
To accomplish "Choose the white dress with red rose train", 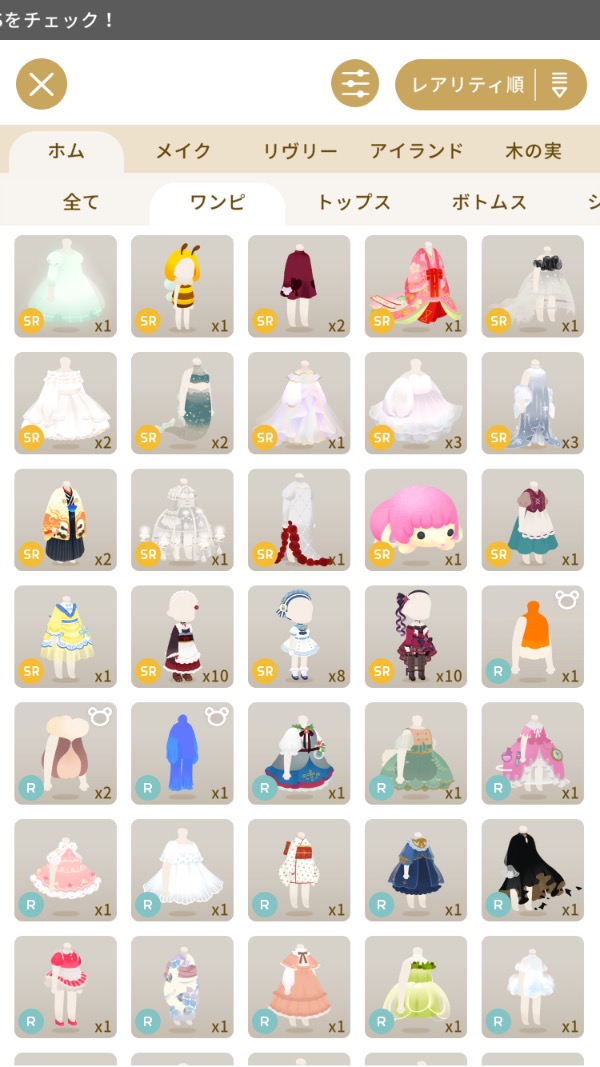I will (299, 520).
